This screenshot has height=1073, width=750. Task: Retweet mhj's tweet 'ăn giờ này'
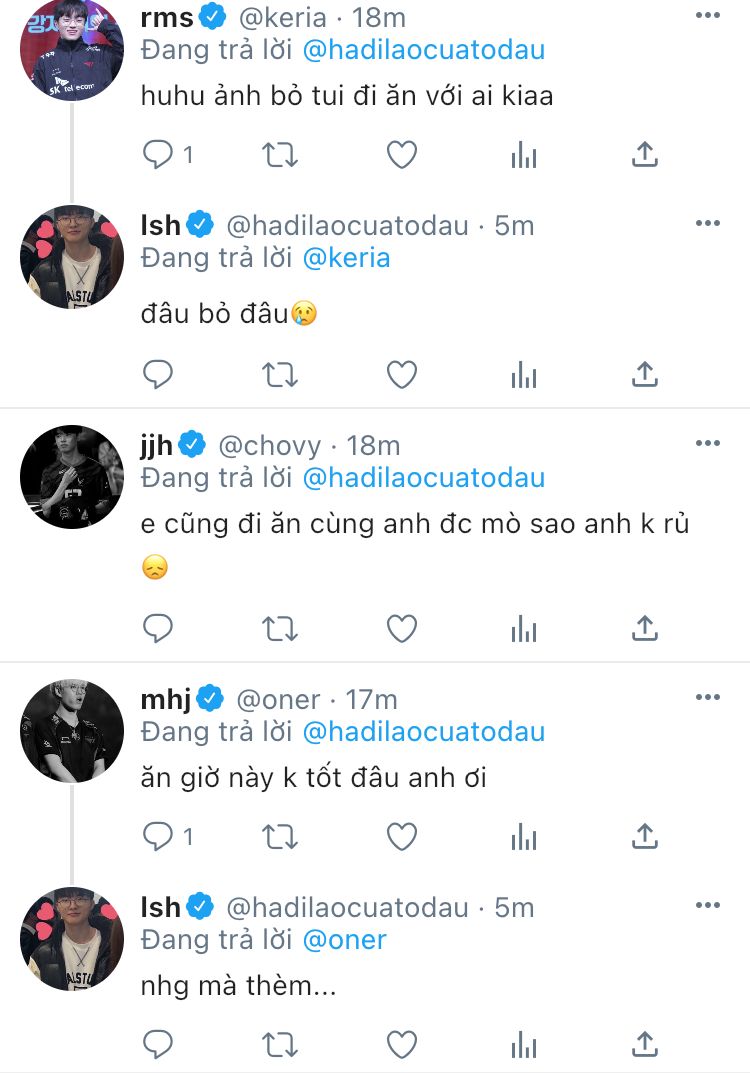(x=279, y=836)
